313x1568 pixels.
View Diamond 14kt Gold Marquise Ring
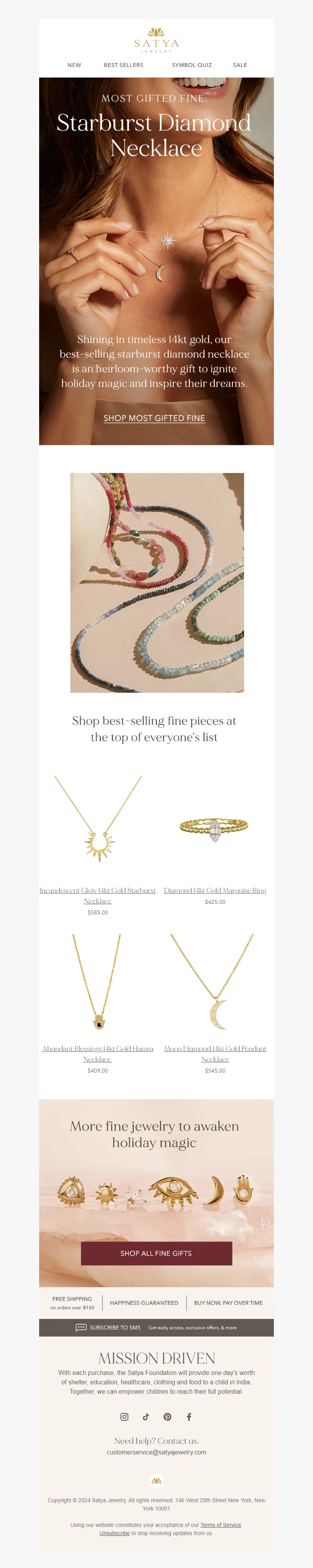click(214, 890)
